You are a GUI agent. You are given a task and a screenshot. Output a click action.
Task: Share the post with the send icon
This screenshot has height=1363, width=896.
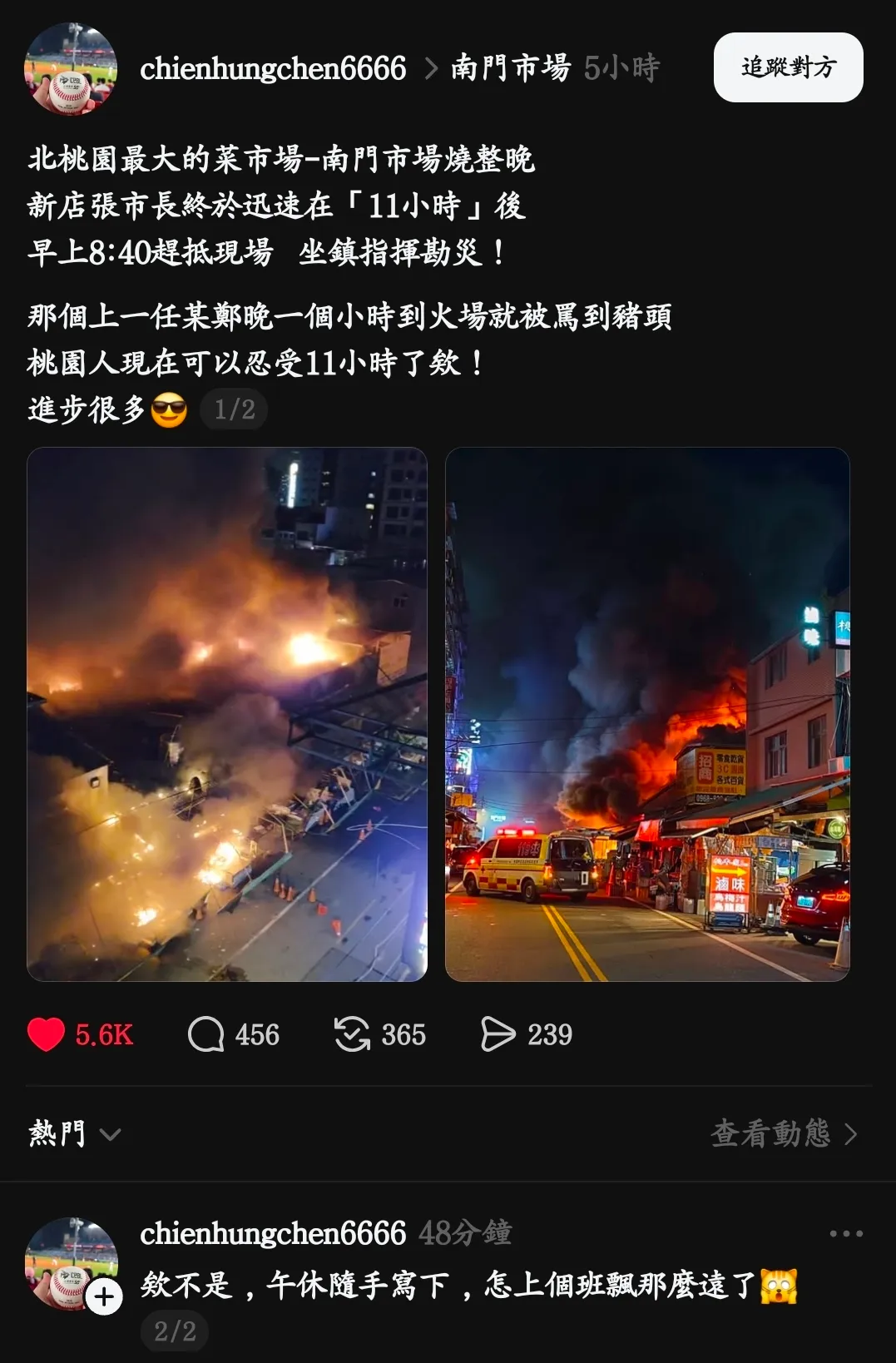pyautogui.click(x=498, y=1034)
